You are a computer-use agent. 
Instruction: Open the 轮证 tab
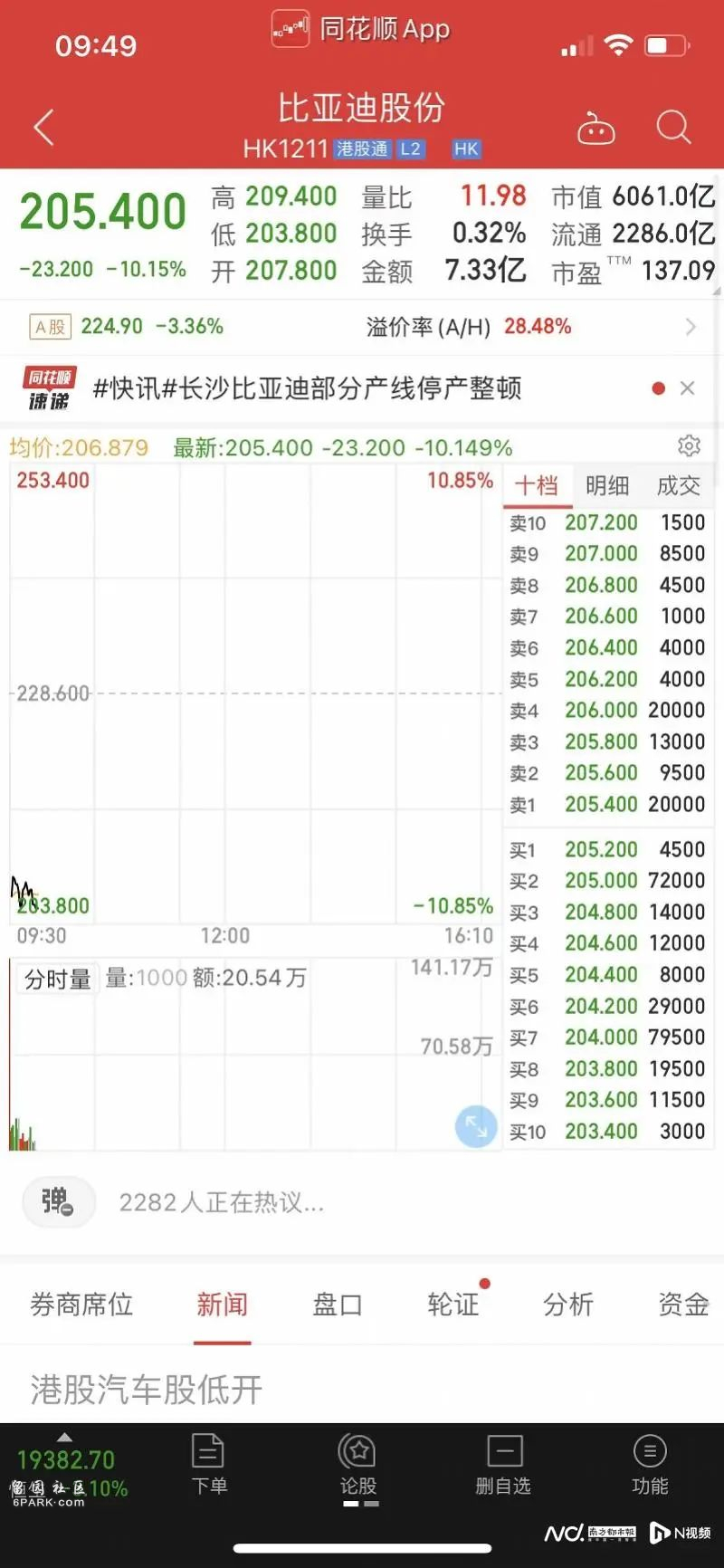click(453, 1305)
